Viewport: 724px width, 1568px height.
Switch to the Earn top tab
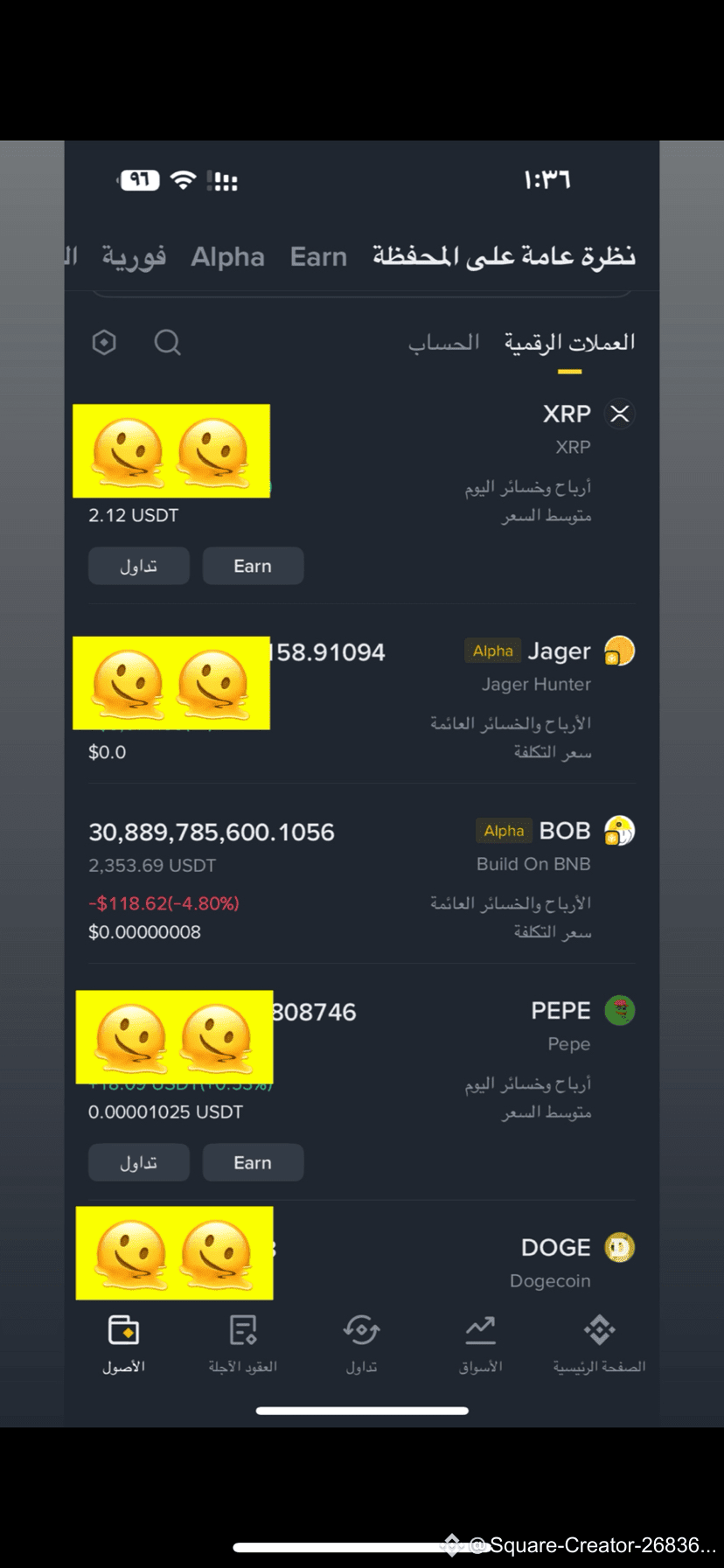click(x=318, y=256)
